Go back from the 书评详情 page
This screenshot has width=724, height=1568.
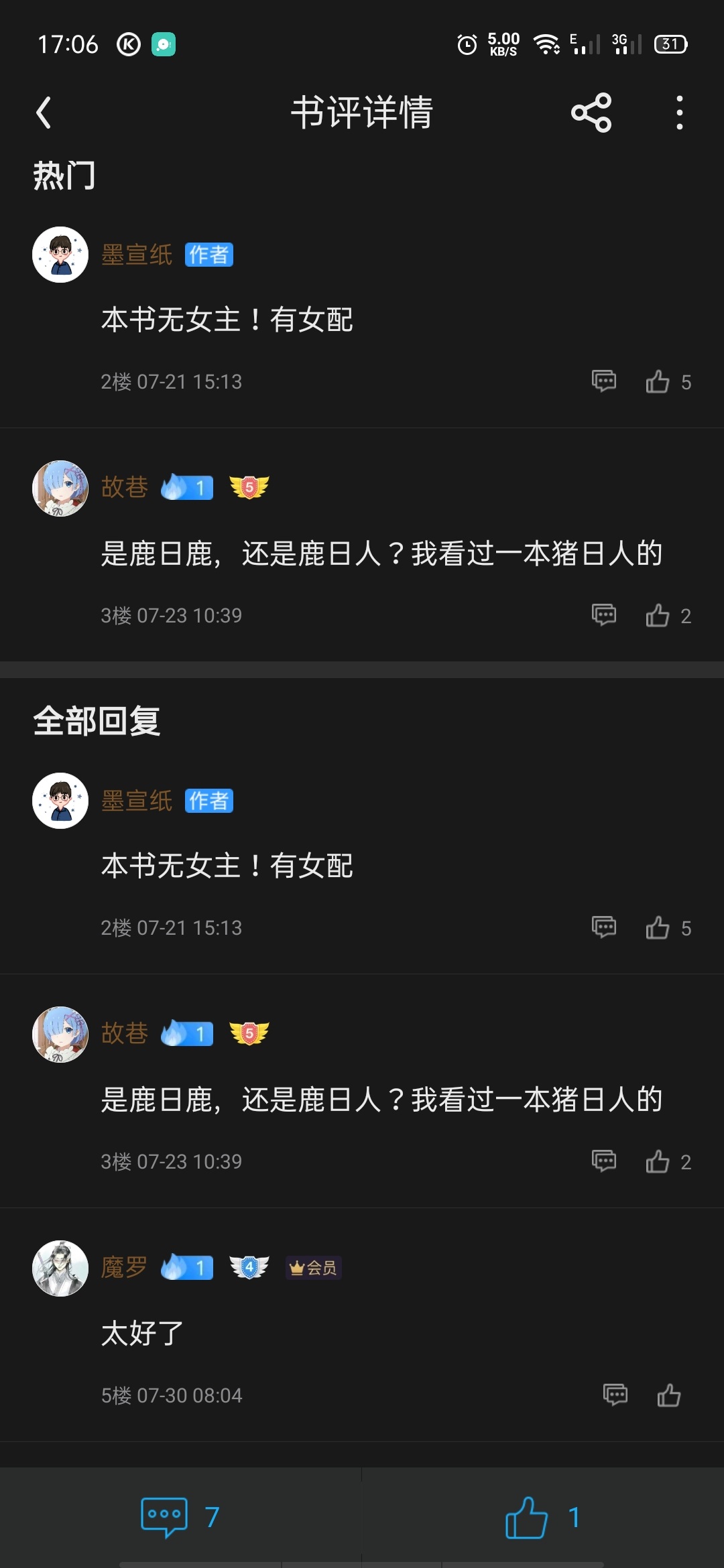click(44, 113)
